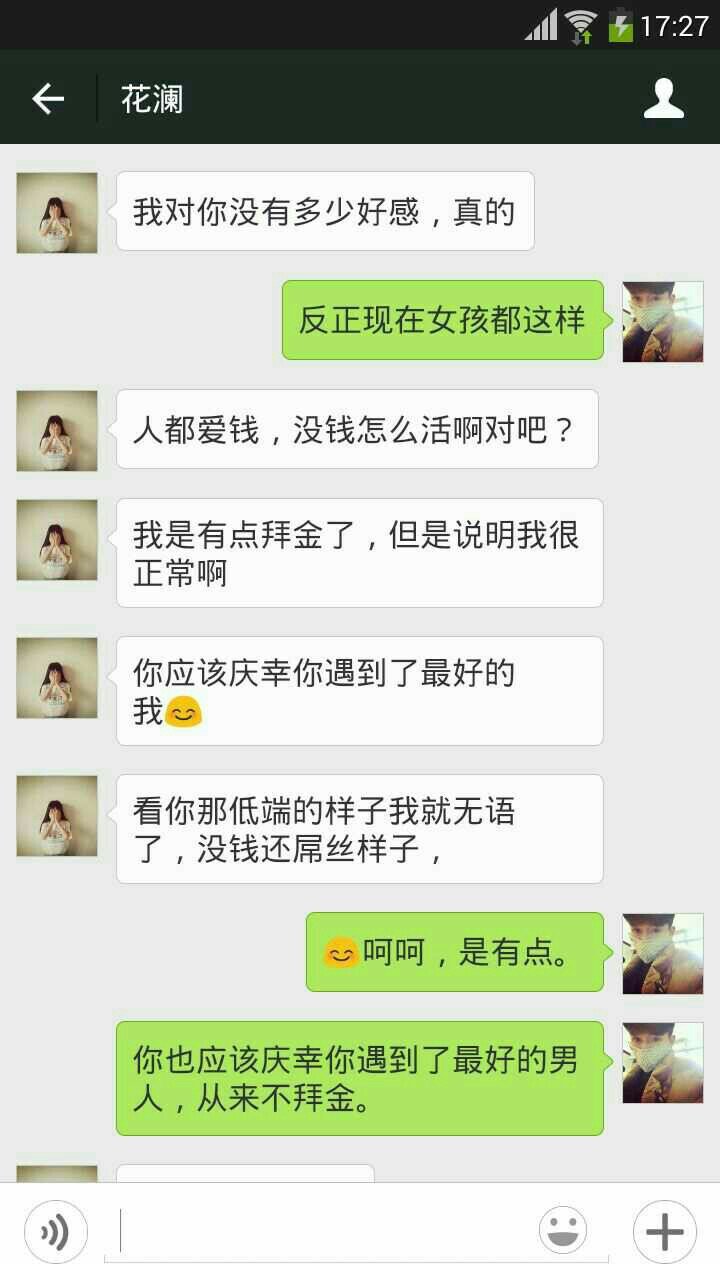Open chat info via the profile icon
The width and height of the screenshot is (720, 1264).
[663, 98]
